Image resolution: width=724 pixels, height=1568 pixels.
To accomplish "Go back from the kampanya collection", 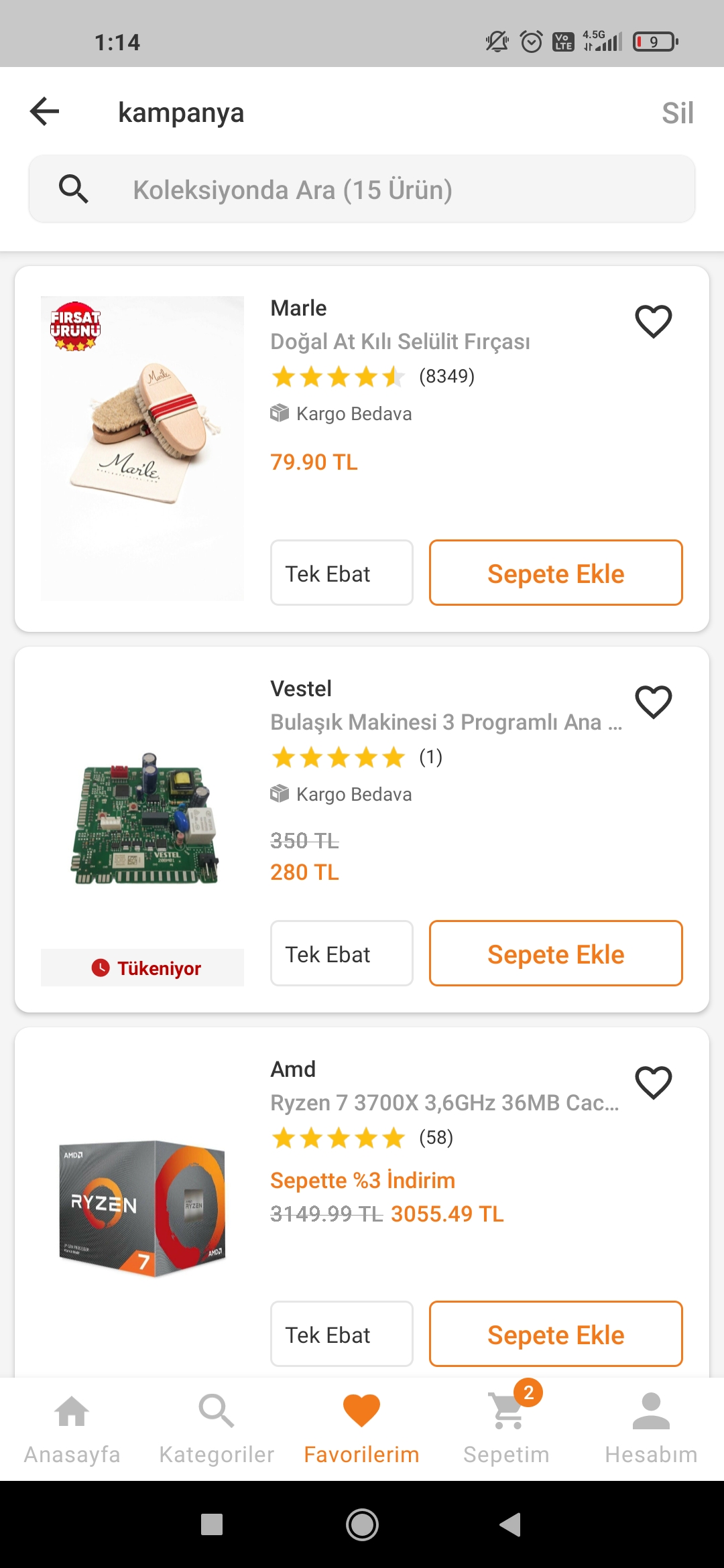I will [45, 111].
